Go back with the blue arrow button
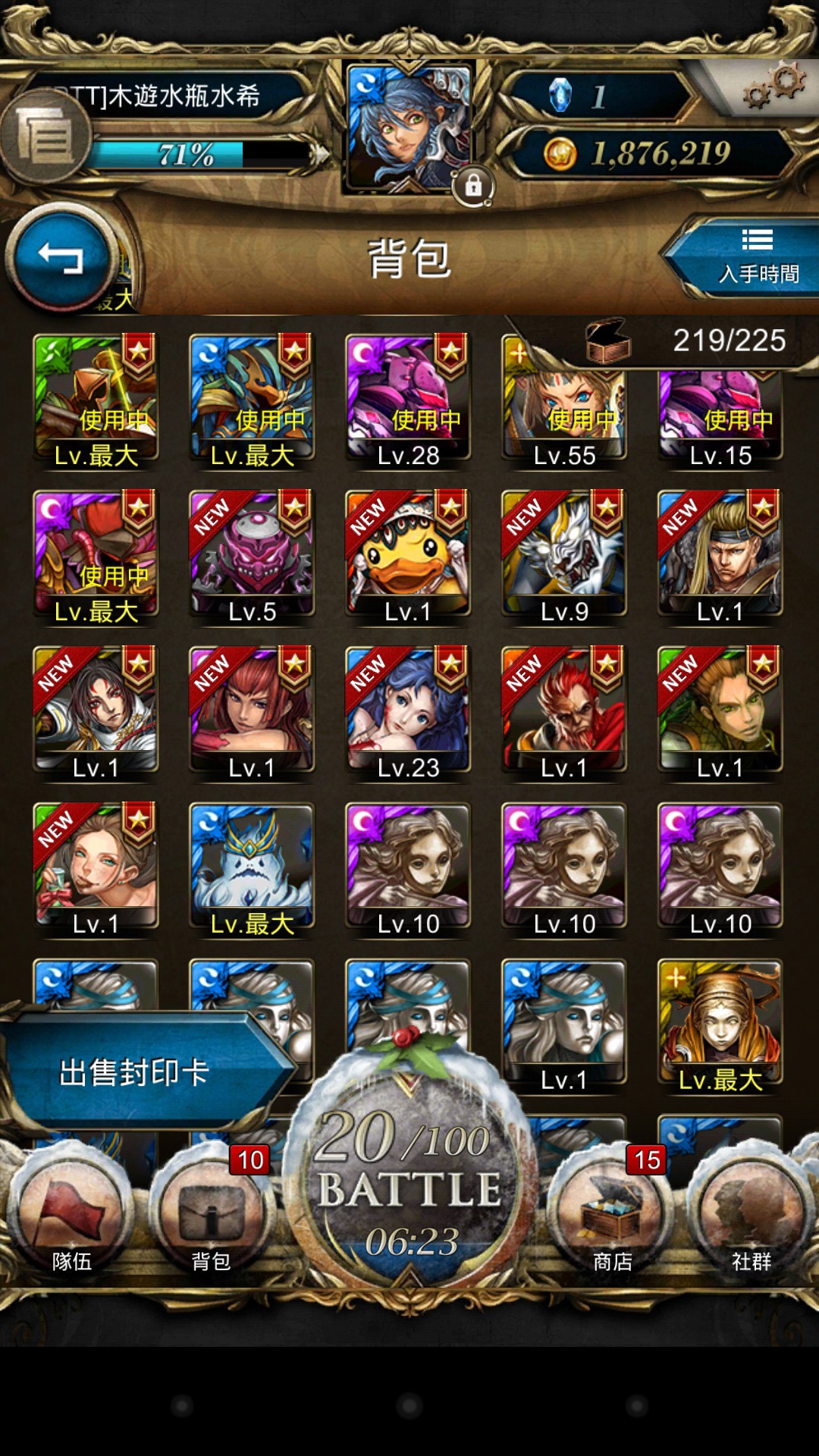 (x=61, y=258)
